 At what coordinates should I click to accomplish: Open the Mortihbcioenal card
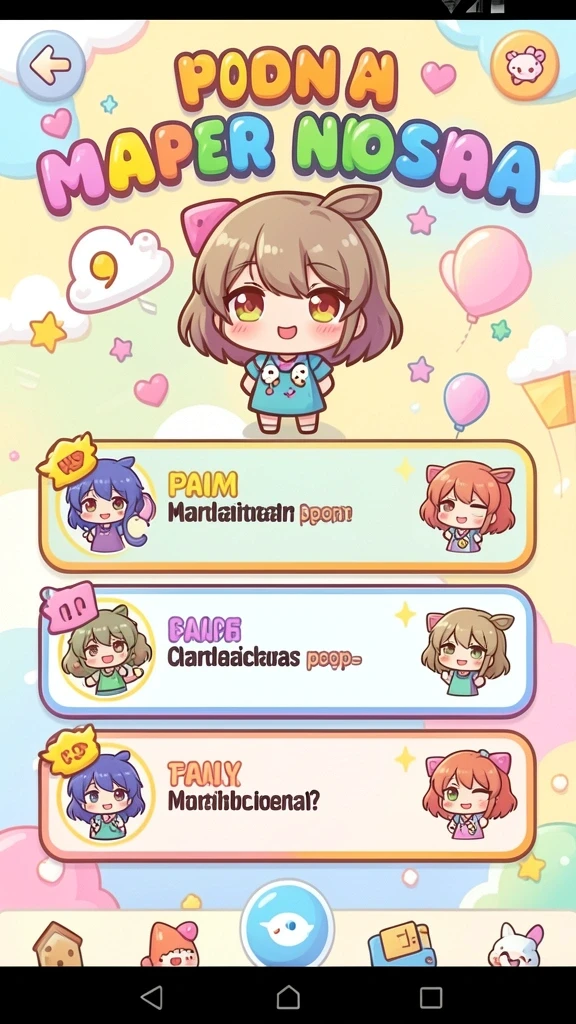click(x=287, y=796)
